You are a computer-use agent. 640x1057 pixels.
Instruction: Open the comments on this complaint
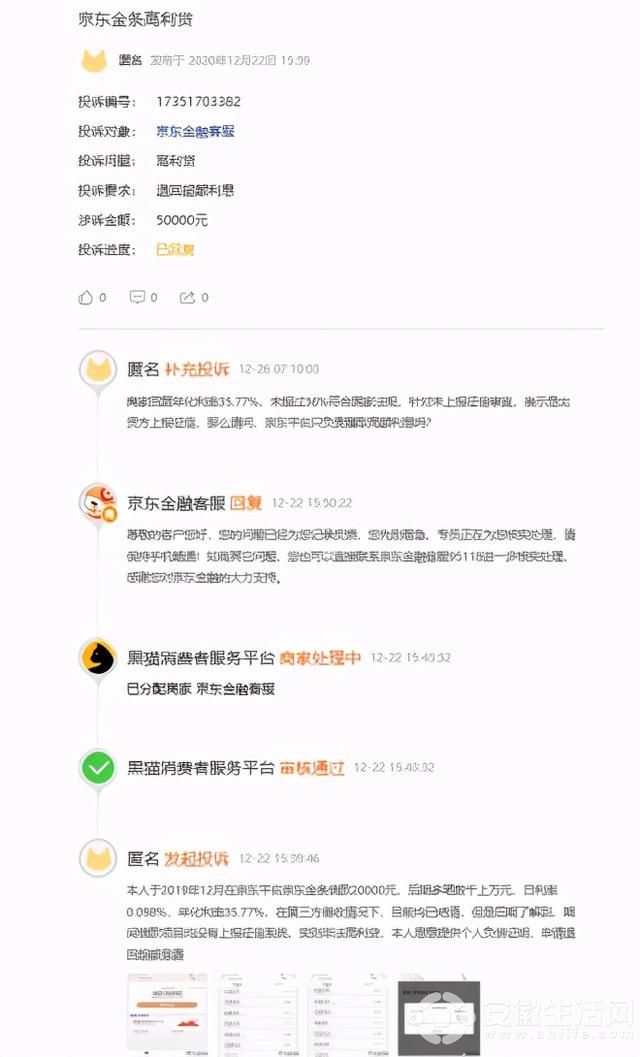pos(137,297)
